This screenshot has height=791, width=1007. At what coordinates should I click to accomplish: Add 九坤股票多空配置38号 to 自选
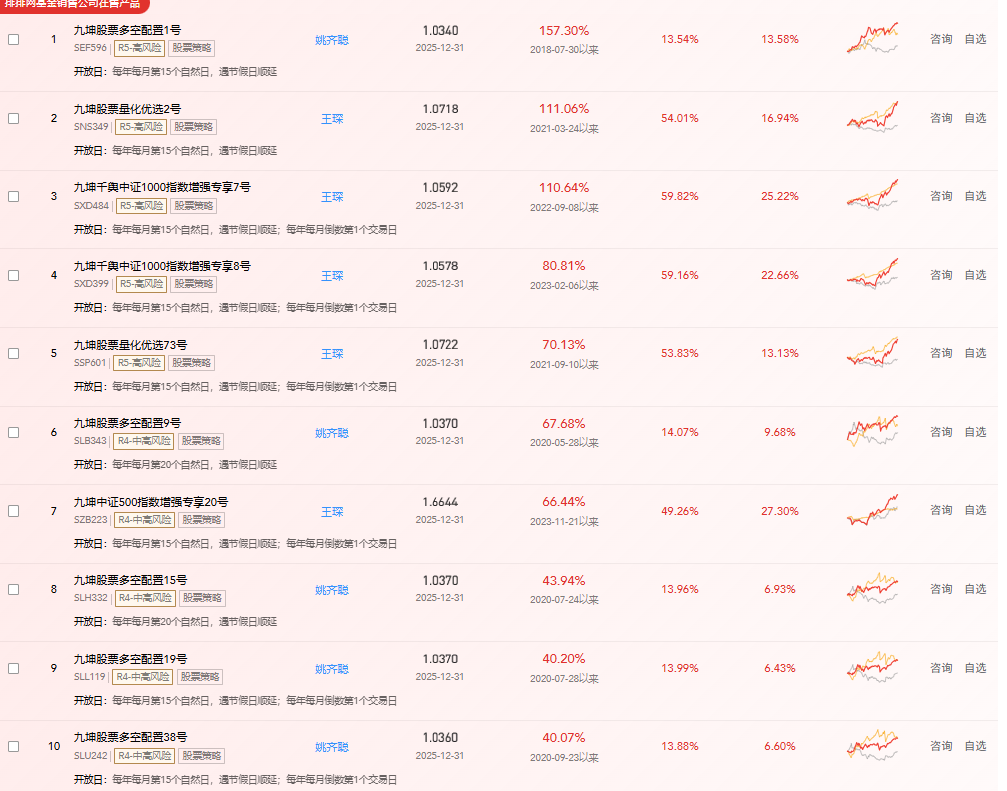(975, 746)
